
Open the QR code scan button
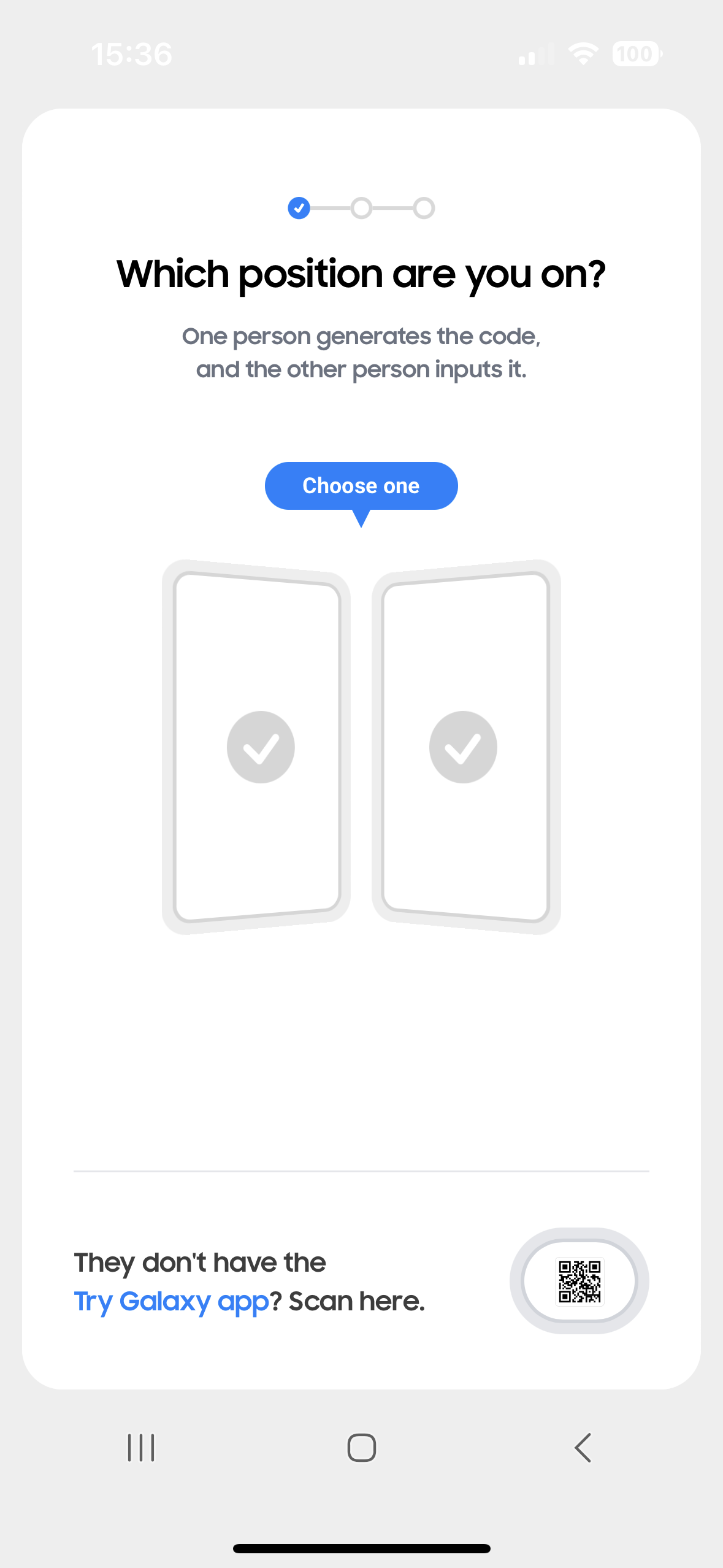(x=579, y=1280)
